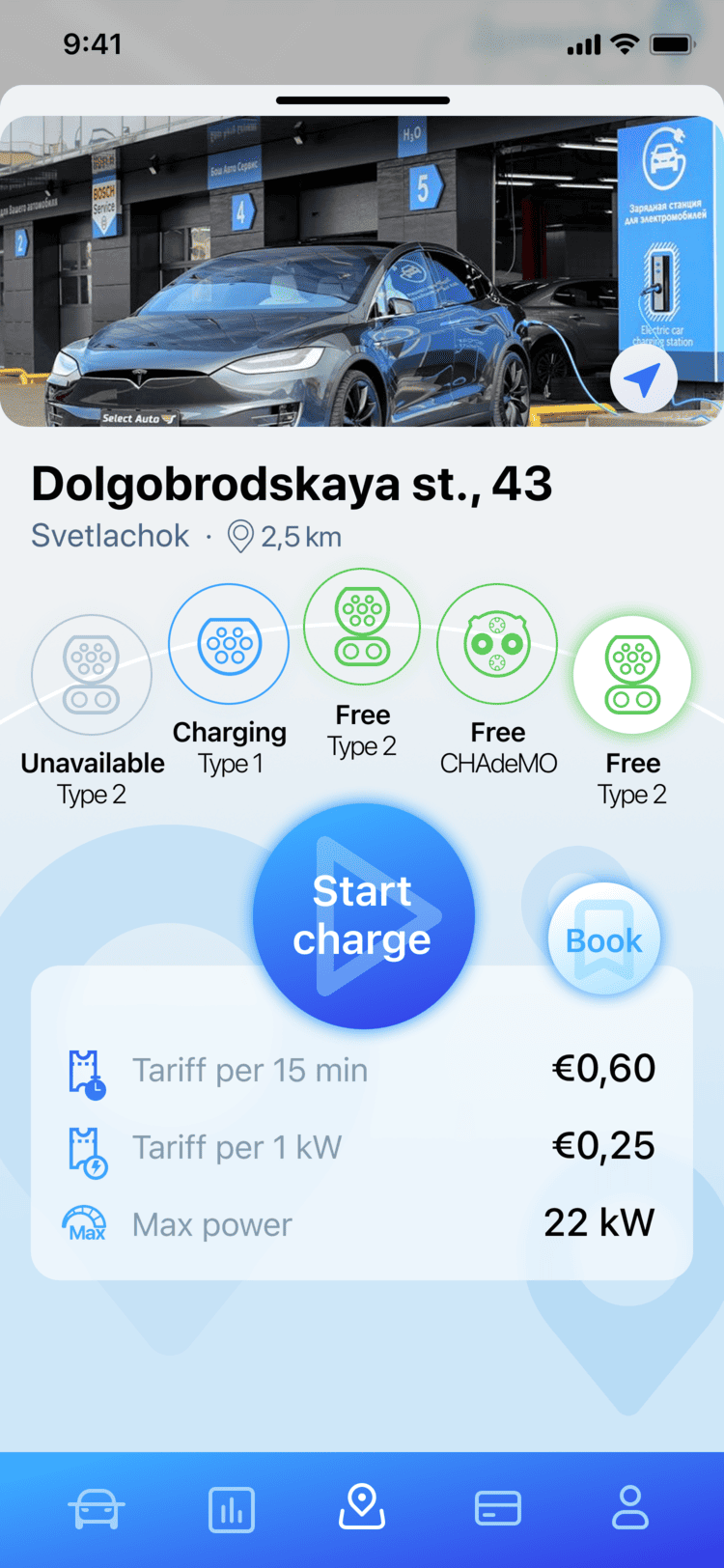Tap the navigation arrow on the station photo

[643, 378]
